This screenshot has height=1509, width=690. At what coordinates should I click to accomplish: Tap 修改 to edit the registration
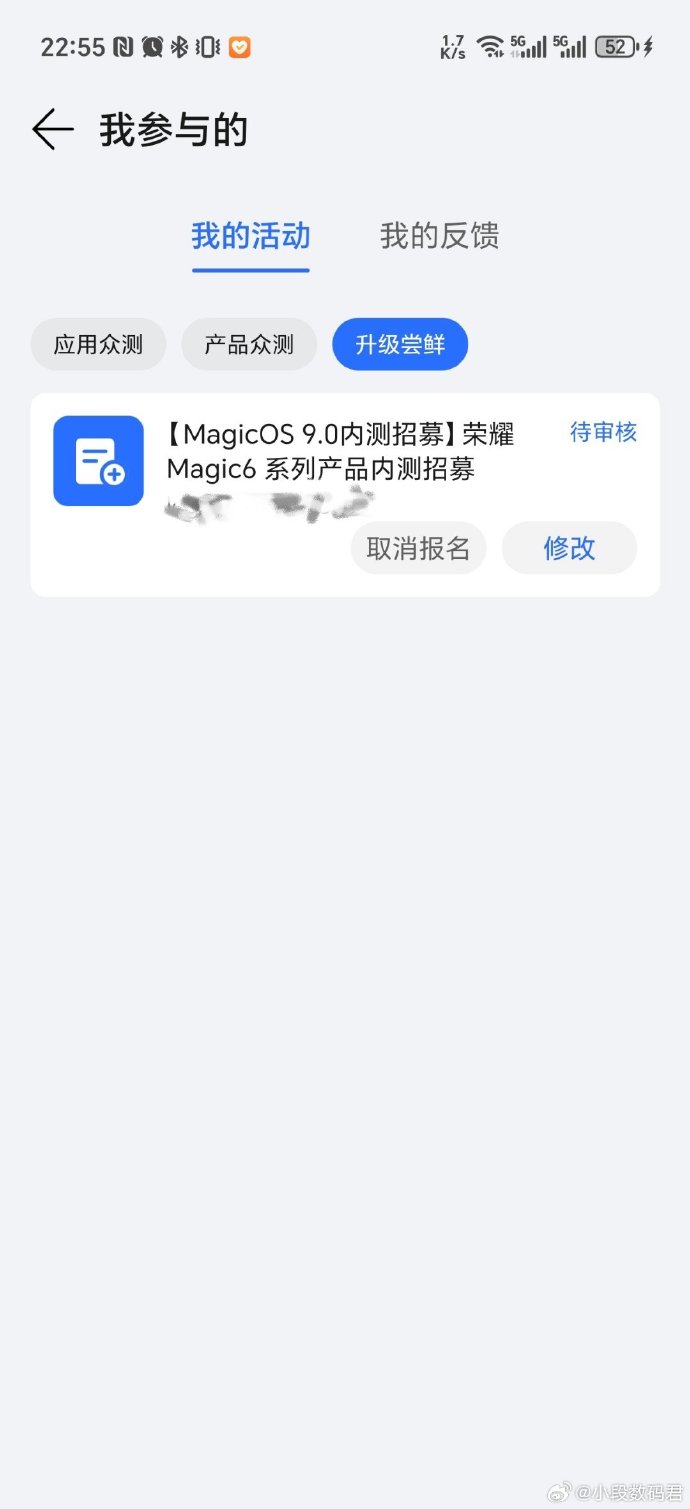coord(569,548)
